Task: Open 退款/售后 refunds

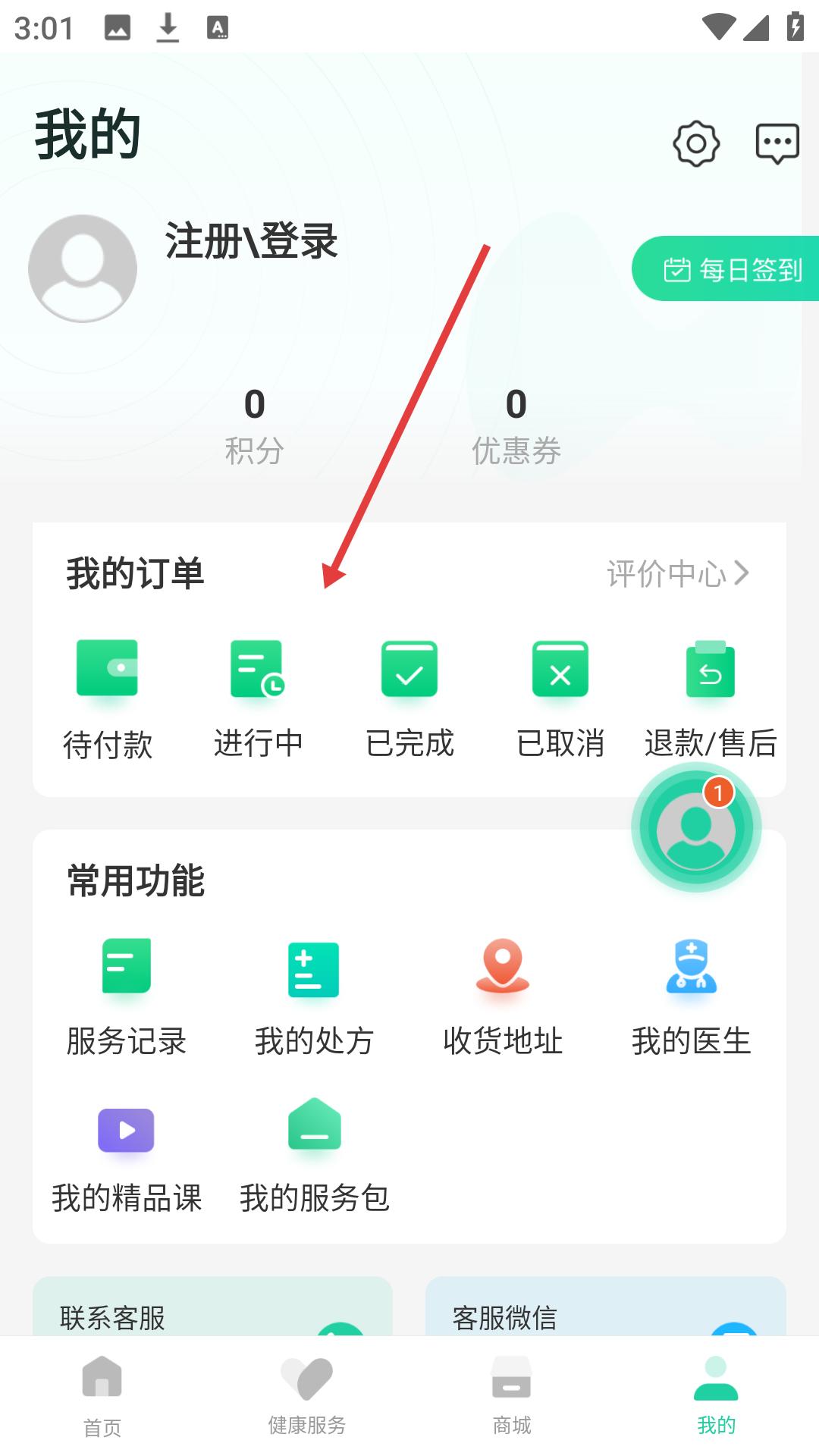Action: click(x=711, y=698)
